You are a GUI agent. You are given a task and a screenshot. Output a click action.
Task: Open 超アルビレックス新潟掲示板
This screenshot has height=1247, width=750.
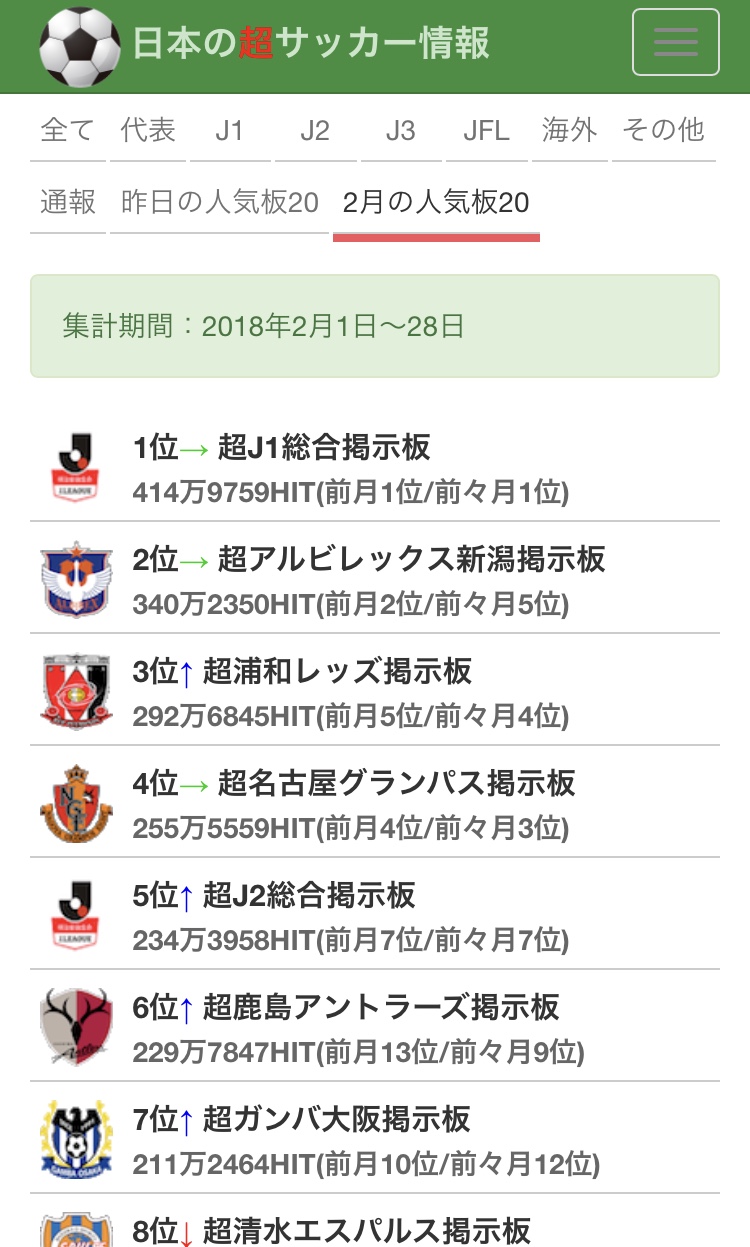point(375,578)
